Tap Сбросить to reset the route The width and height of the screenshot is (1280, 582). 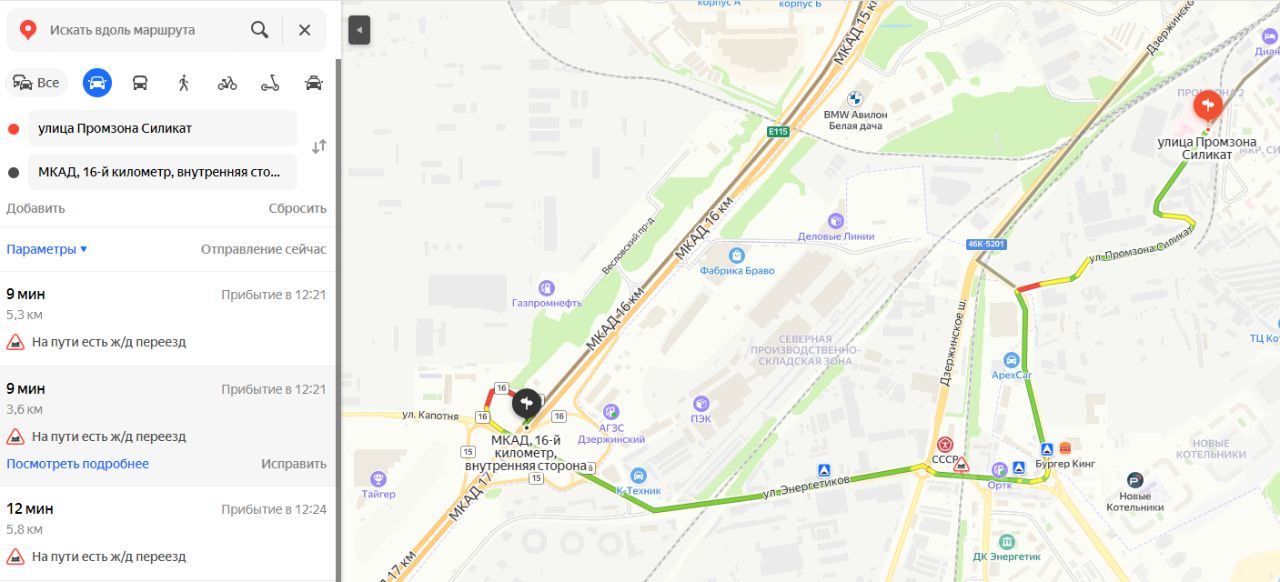(297, 208)
